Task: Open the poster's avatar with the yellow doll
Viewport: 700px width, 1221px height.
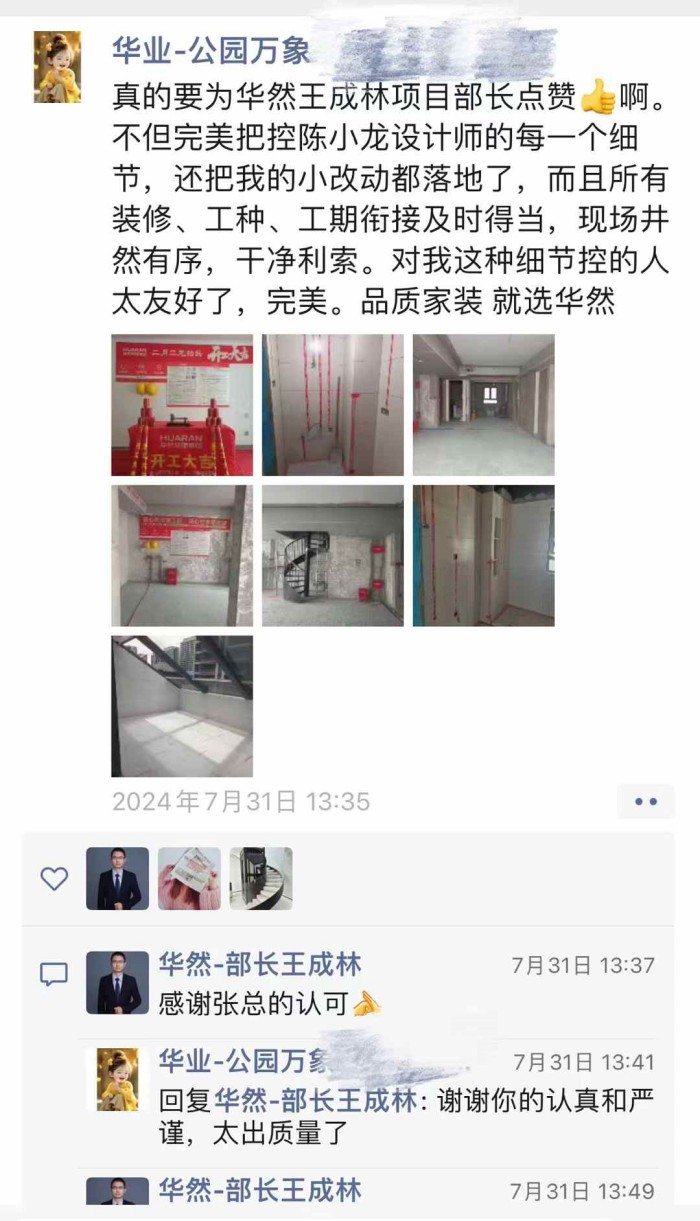Action: (57, 67)
